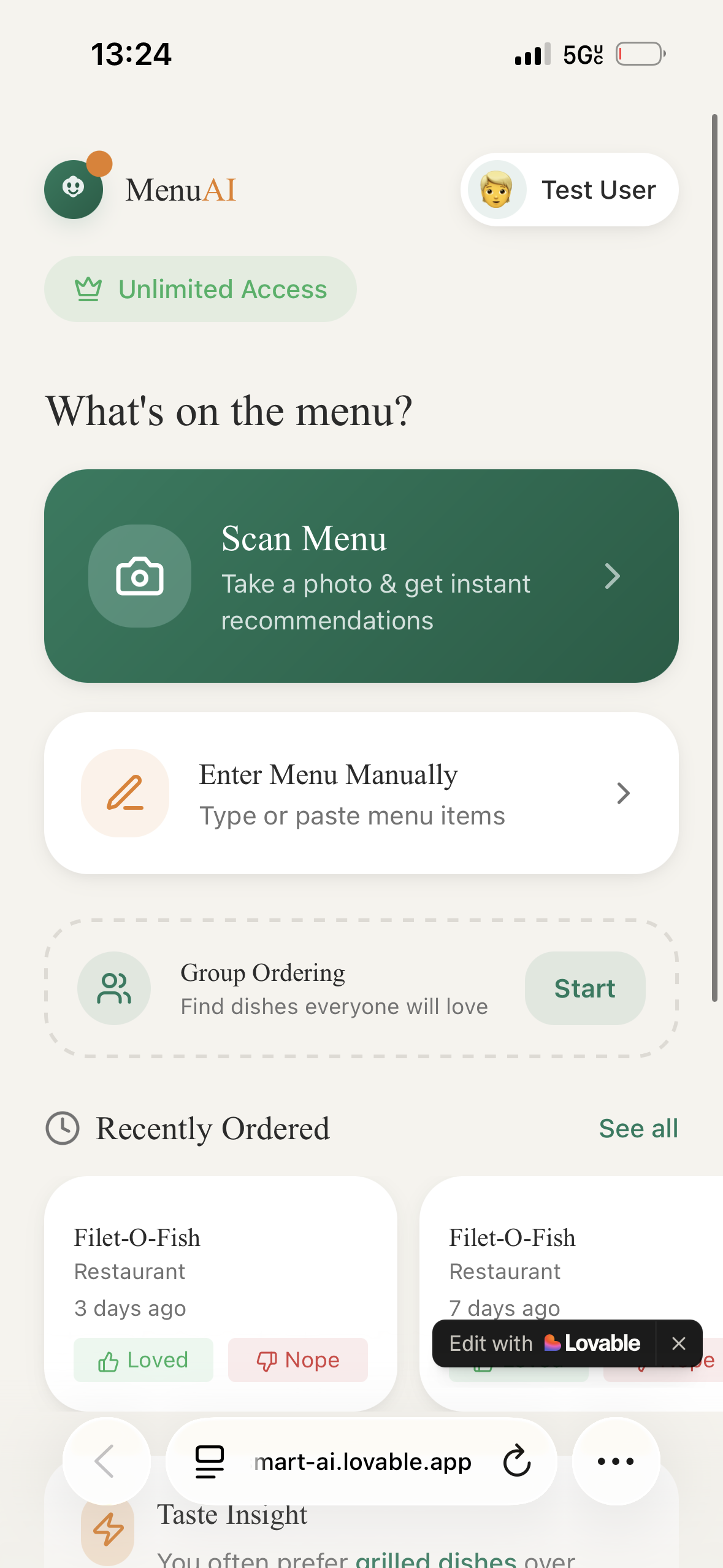Select the clock icon beside Recently Ordered

click(64, 1128)
